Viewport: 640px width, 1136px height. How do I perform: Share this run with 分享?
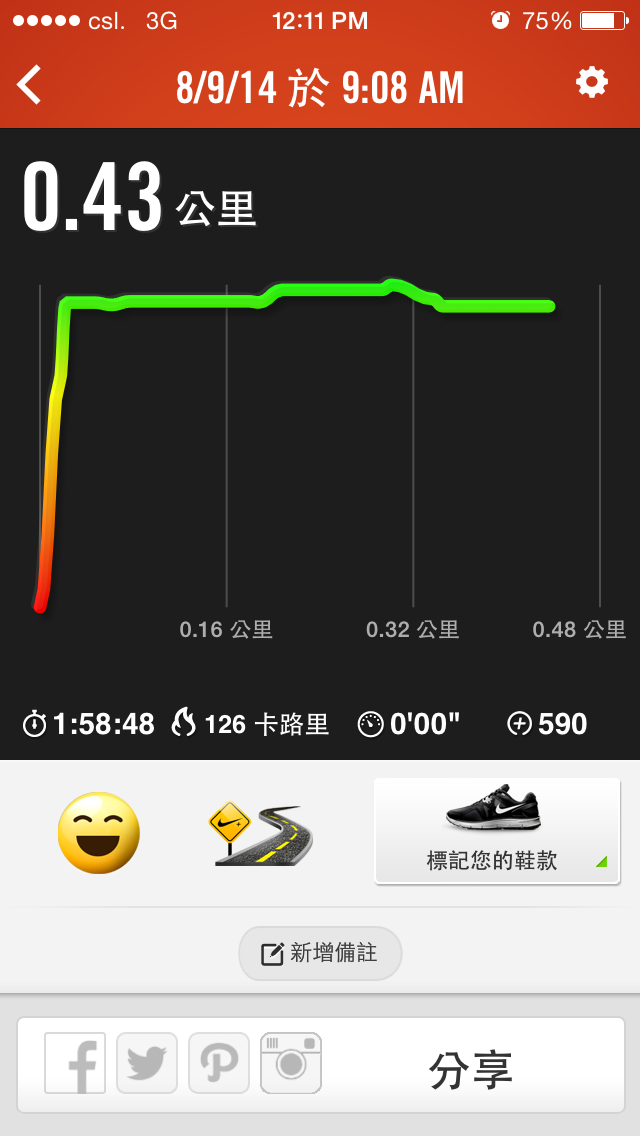(x=470, y=1070)
